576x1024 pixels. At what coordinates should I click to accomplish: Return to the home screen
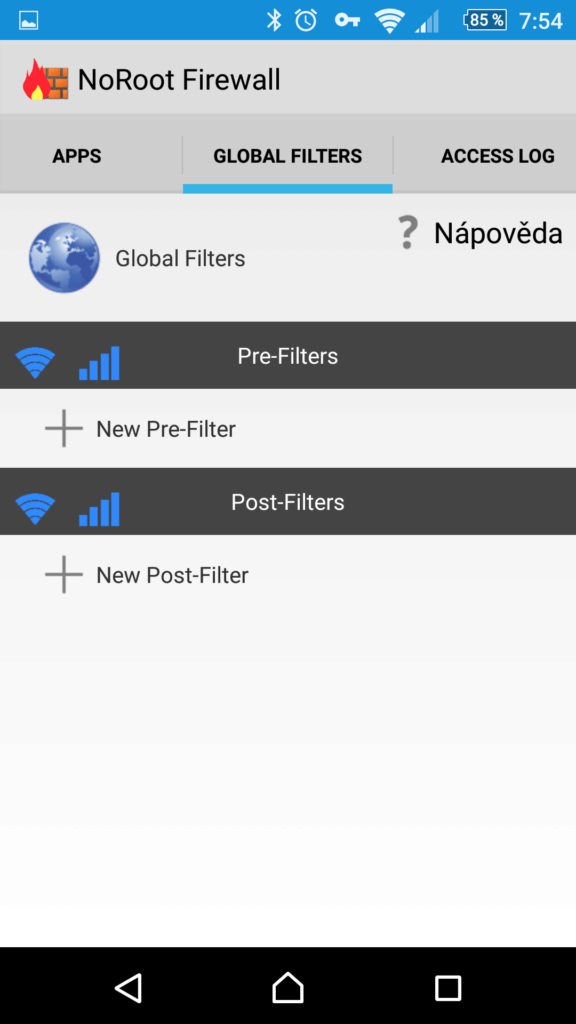[x=288, y=987]
